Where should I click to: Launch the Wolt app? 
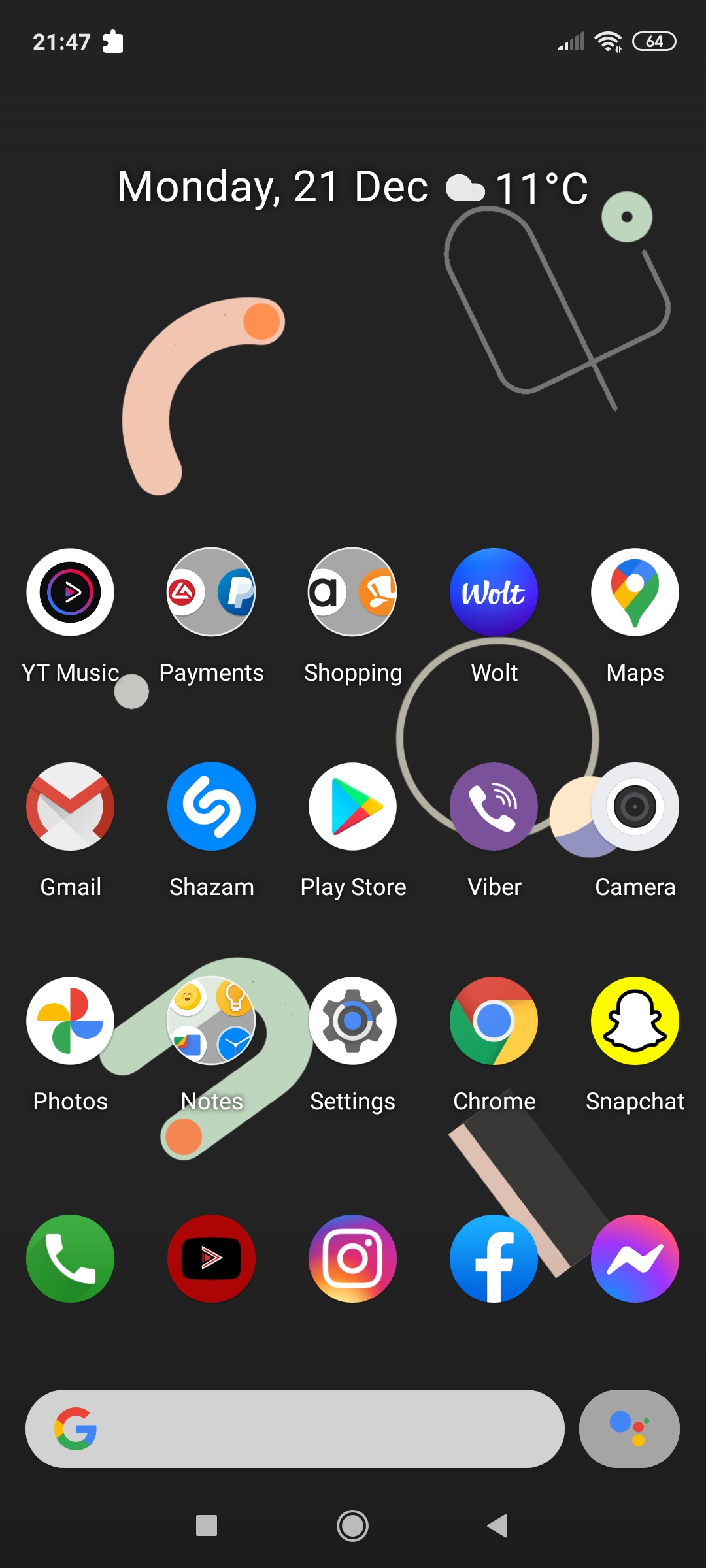click(494, 592)
